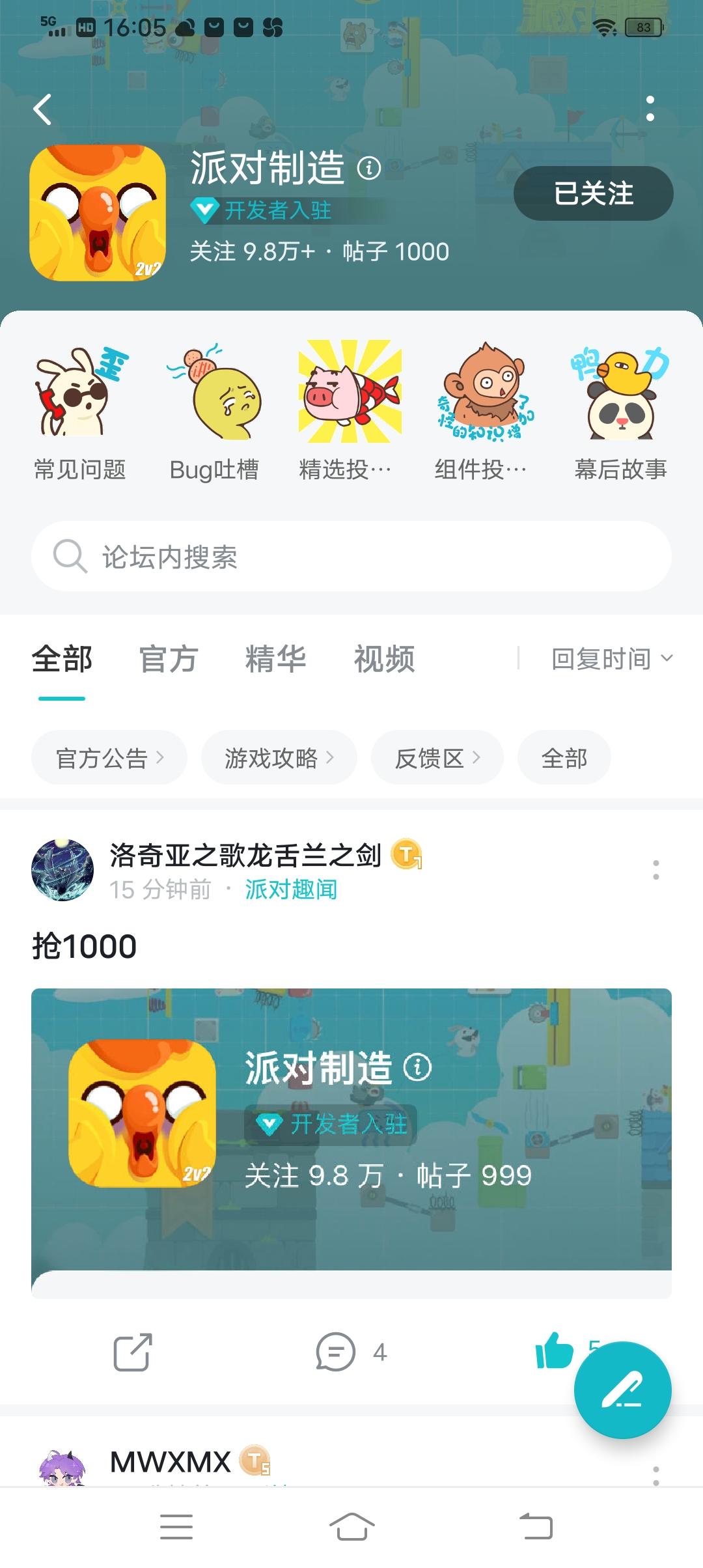The height and width of the screenshot is (1568, 703).
Task: Tap the 论坛内搜索 search box
Action: pos(351,557)
